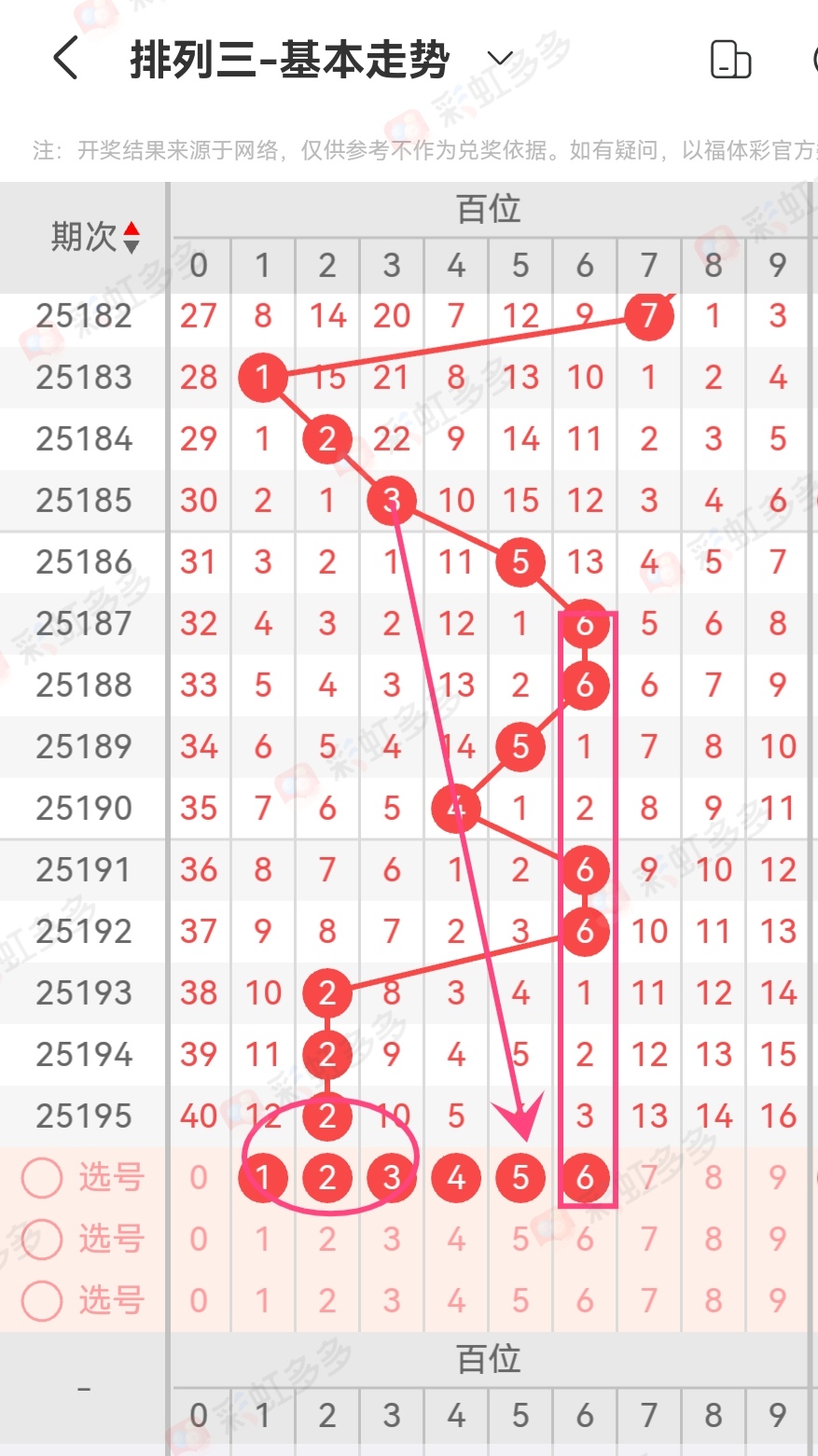Deselect highlighted ball 1 in the 选号 row
Viewport: 818px width, 1456px height.
(x=263, y=1177)
